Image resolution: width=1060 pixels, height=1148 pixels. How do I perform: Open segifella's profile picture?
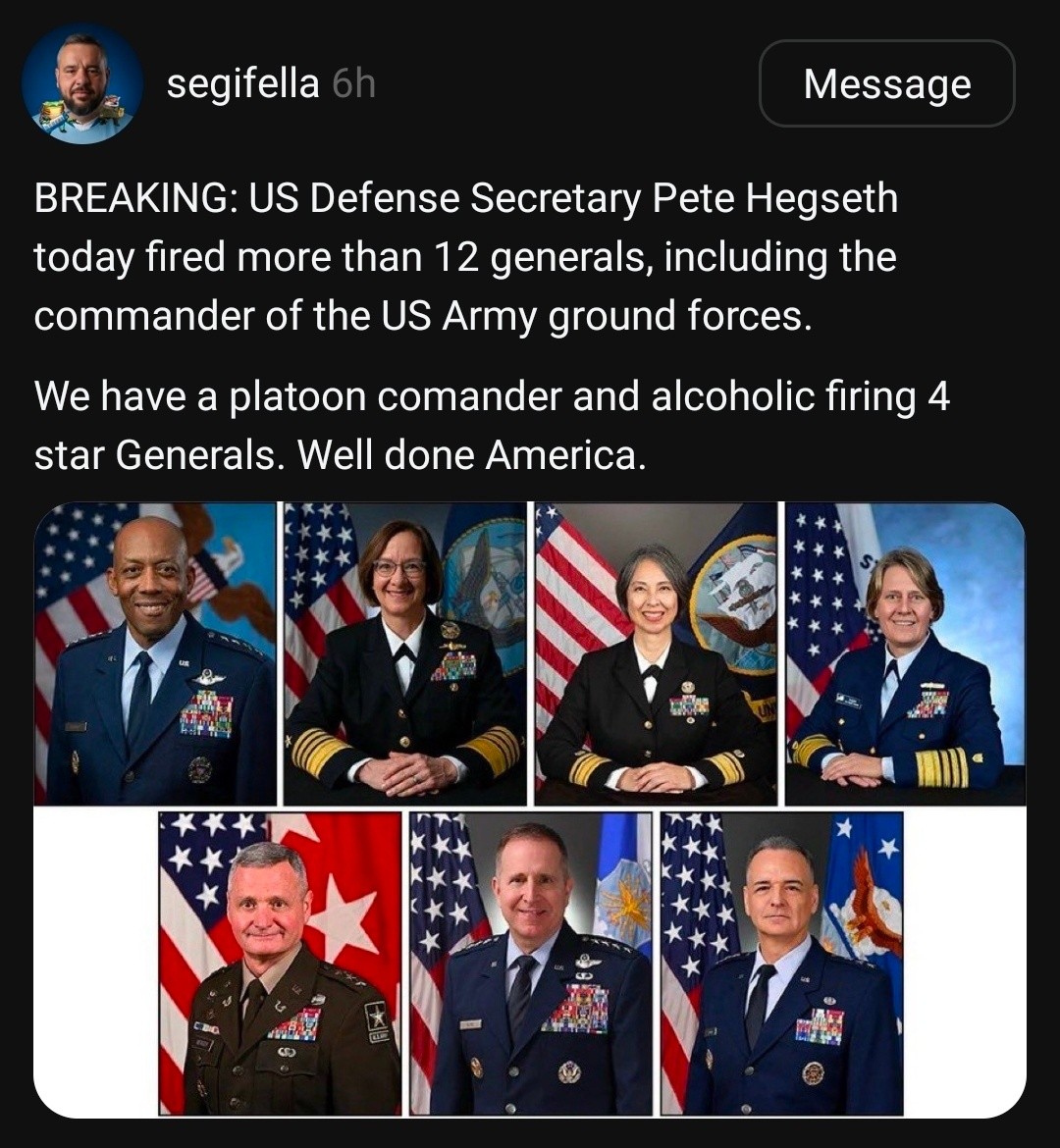[x=82, y=84]
